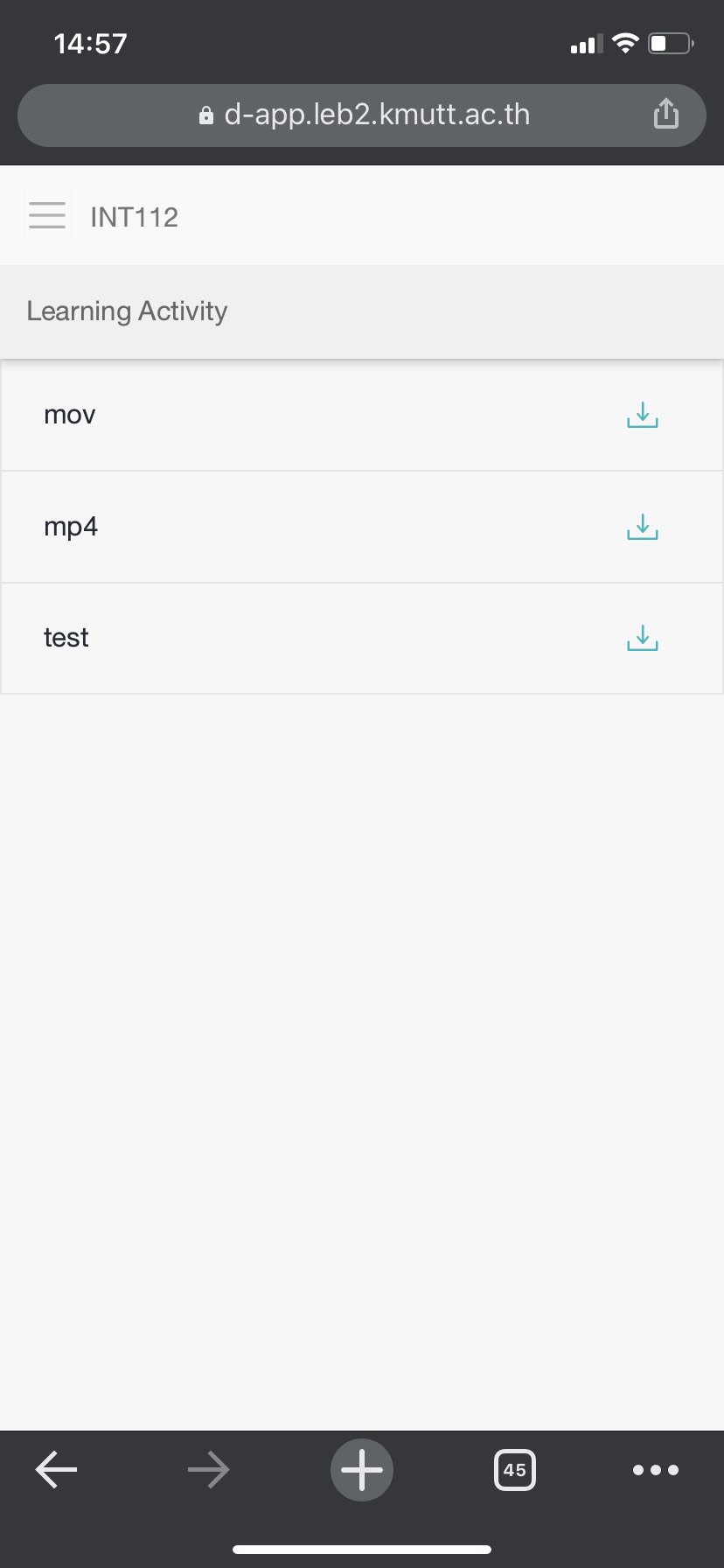The width and height of the screenshot is (724, 1568).
Task: Share this page from the address bar
Action: click(x=665, y=114)
